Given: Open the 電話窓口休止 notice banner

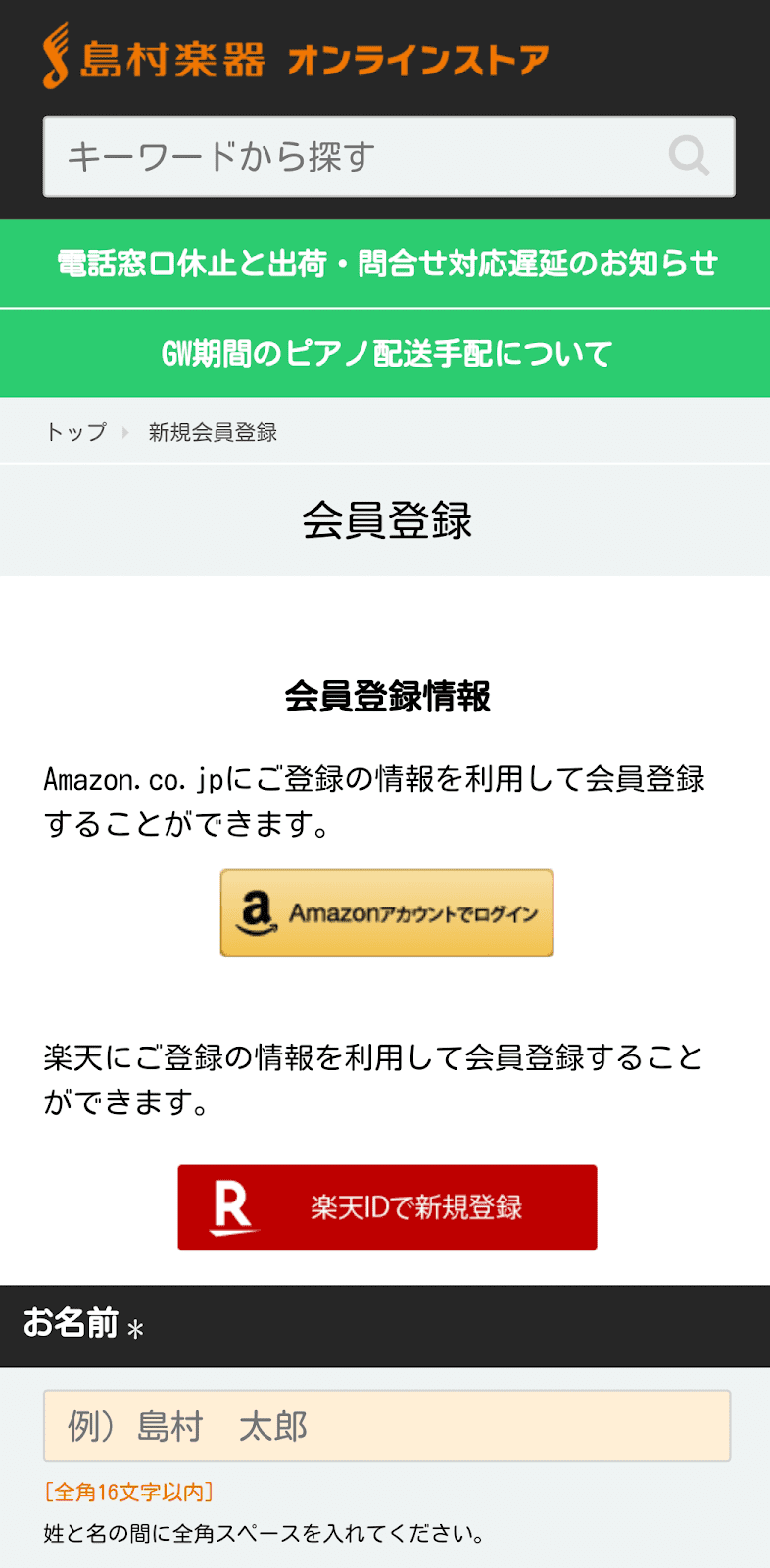Looking at the screenshot, I should 386,264.
